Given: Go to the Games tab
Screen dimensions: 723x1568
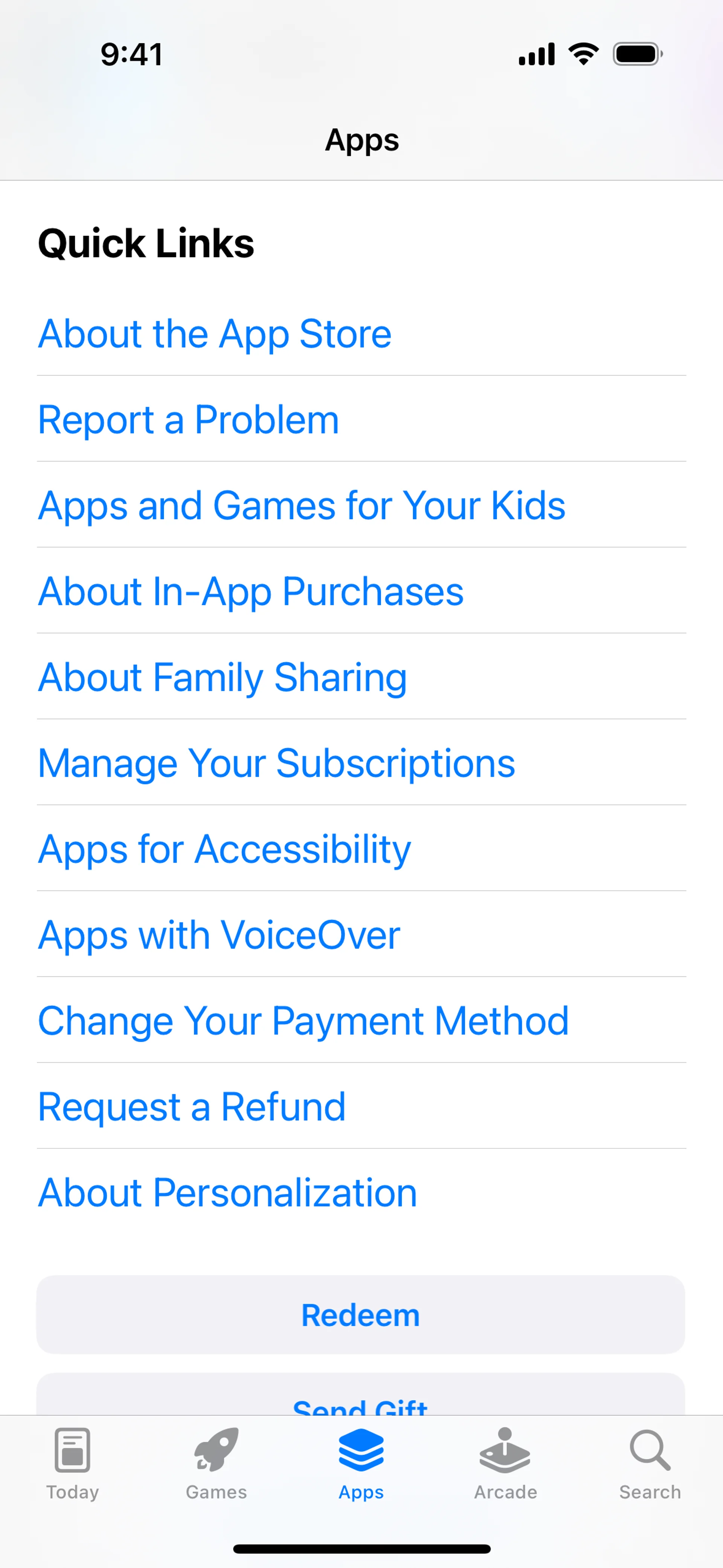Looking at the screenshot, I should click(x=217, y=1463).
